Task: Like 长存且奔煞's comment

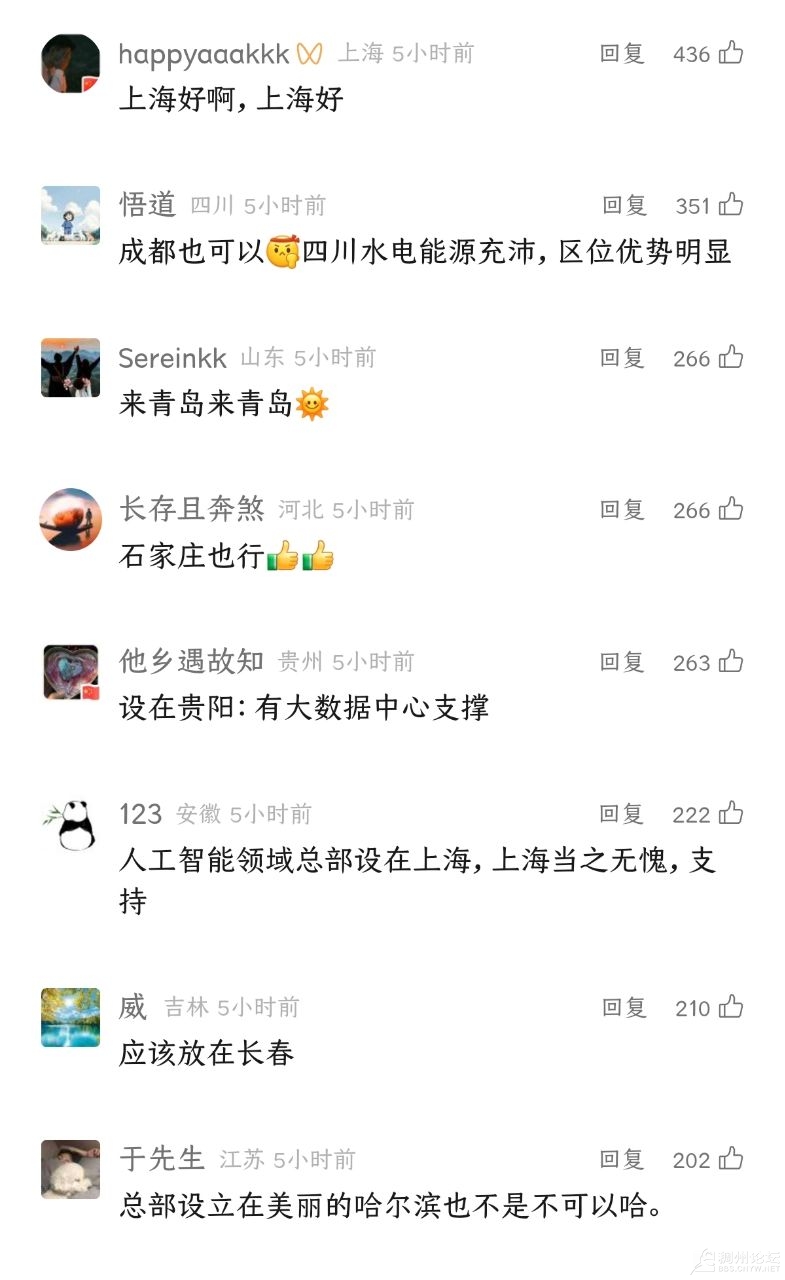Action: pos(731,509)
